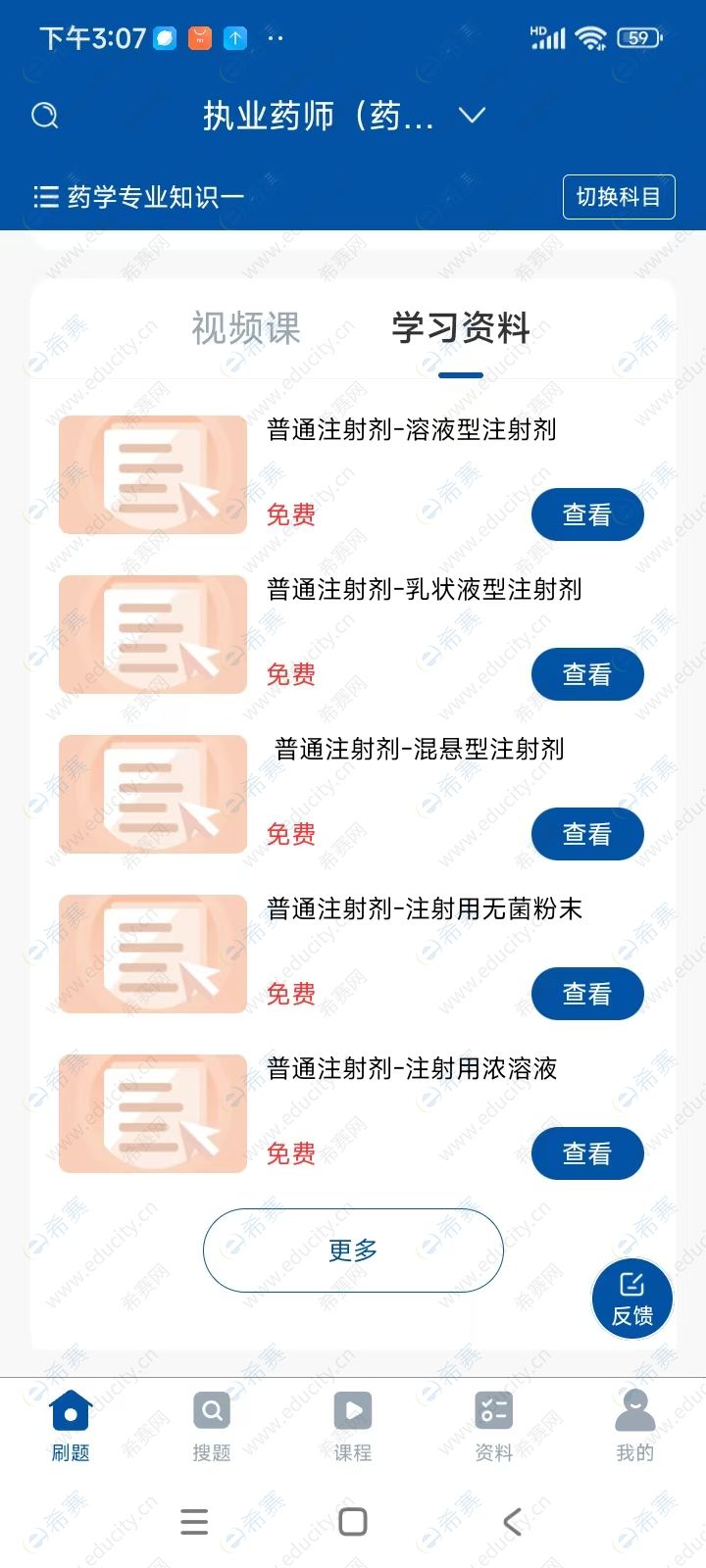Tap the system back button

click(x=512, y=1522)
